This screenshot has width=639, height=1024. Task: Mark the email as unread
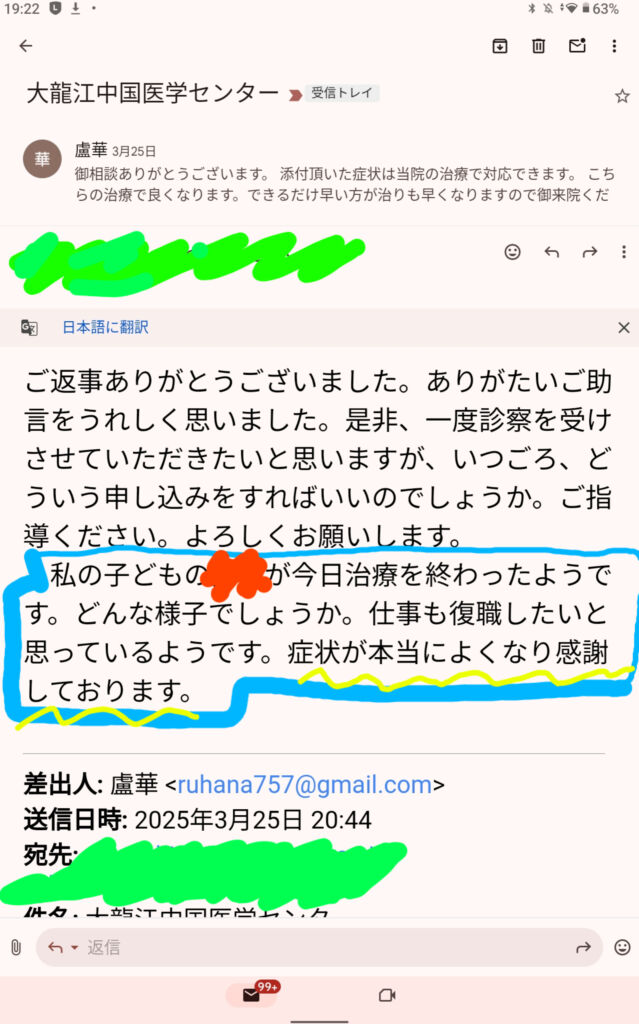point(578,46)
